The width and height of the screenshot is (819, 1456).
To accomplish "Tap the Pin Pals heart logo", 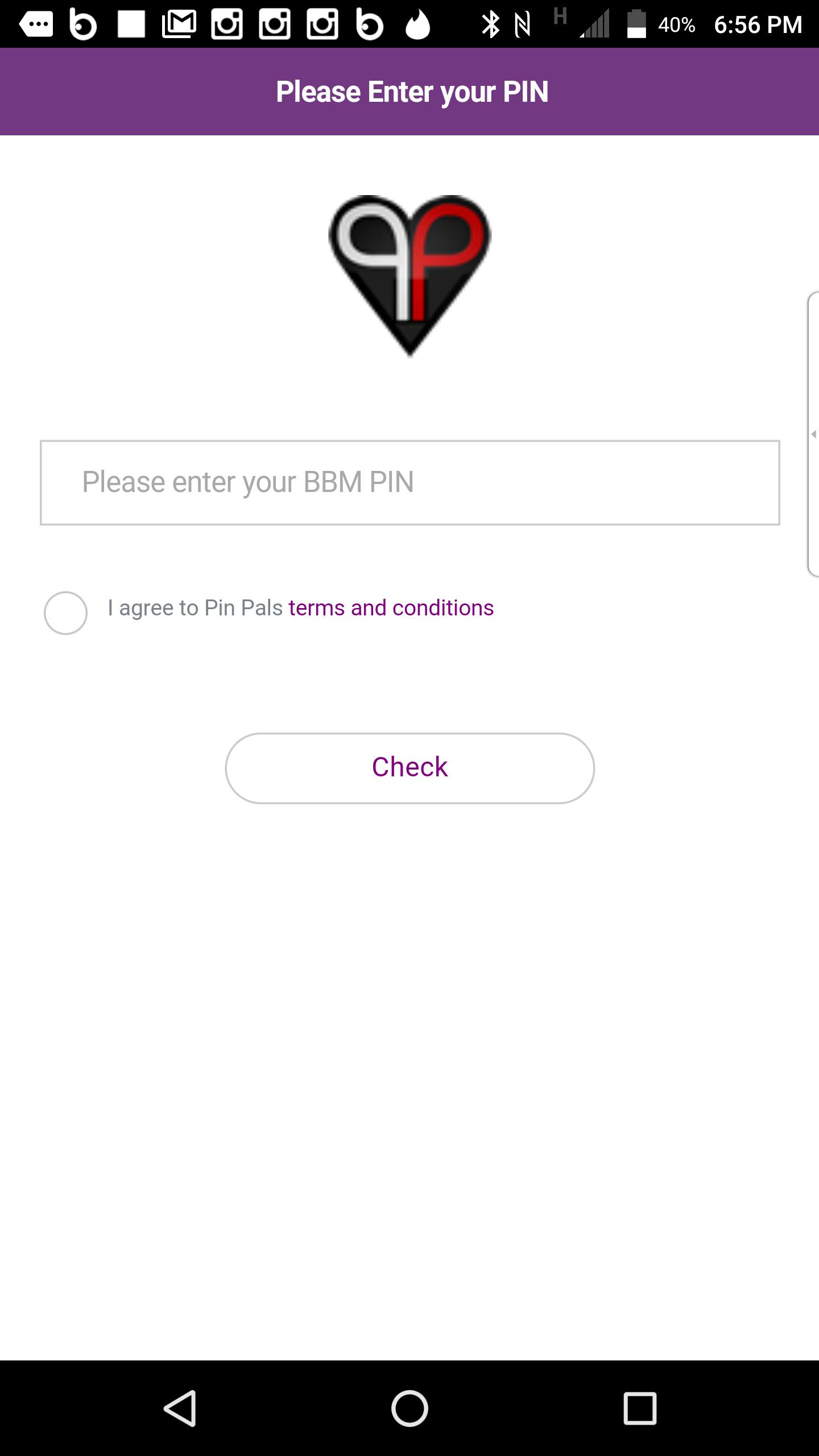I will click(x=409, y=273).
